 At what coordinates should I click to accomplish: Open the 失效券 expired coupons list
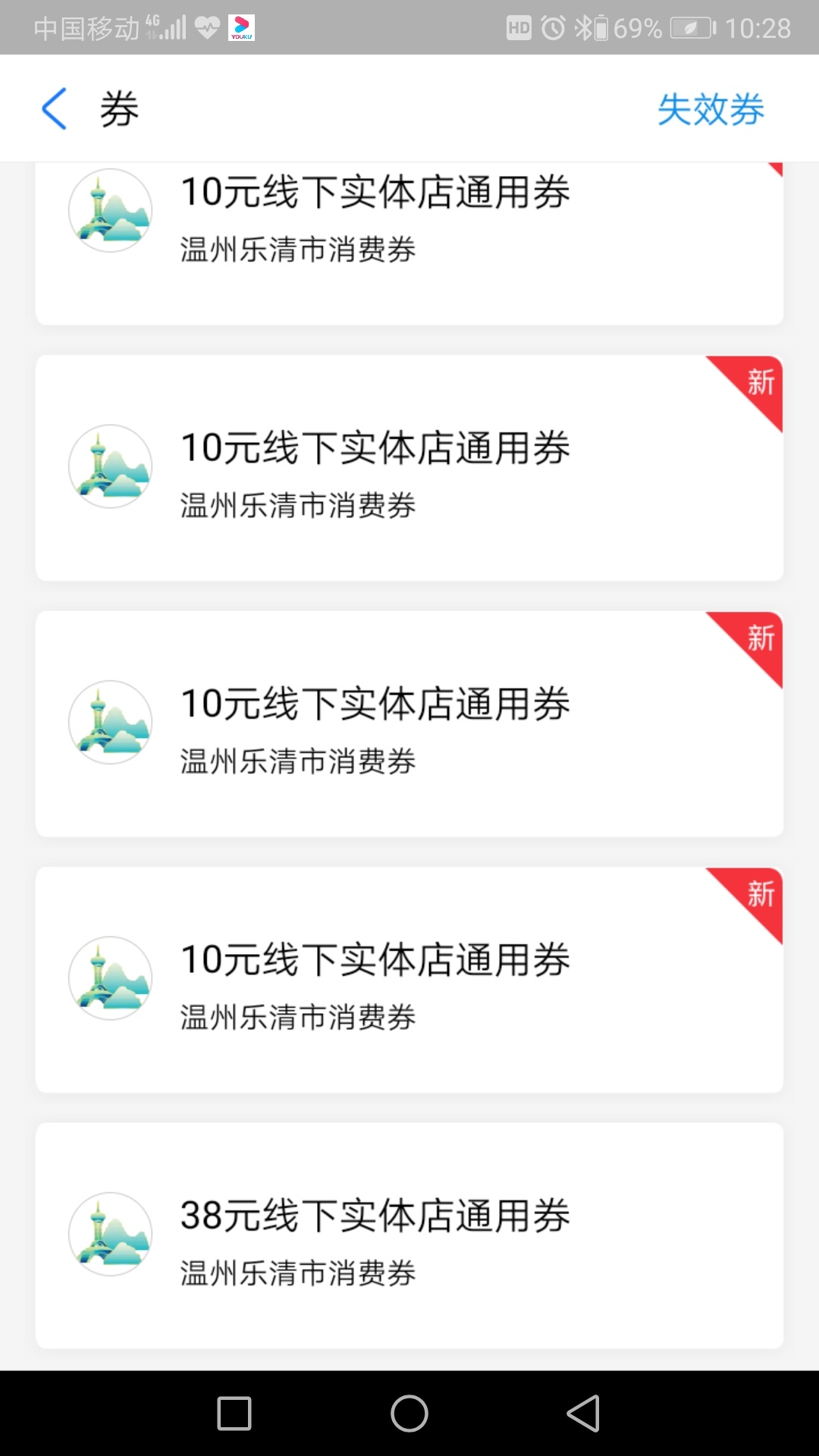pos(710,109)
